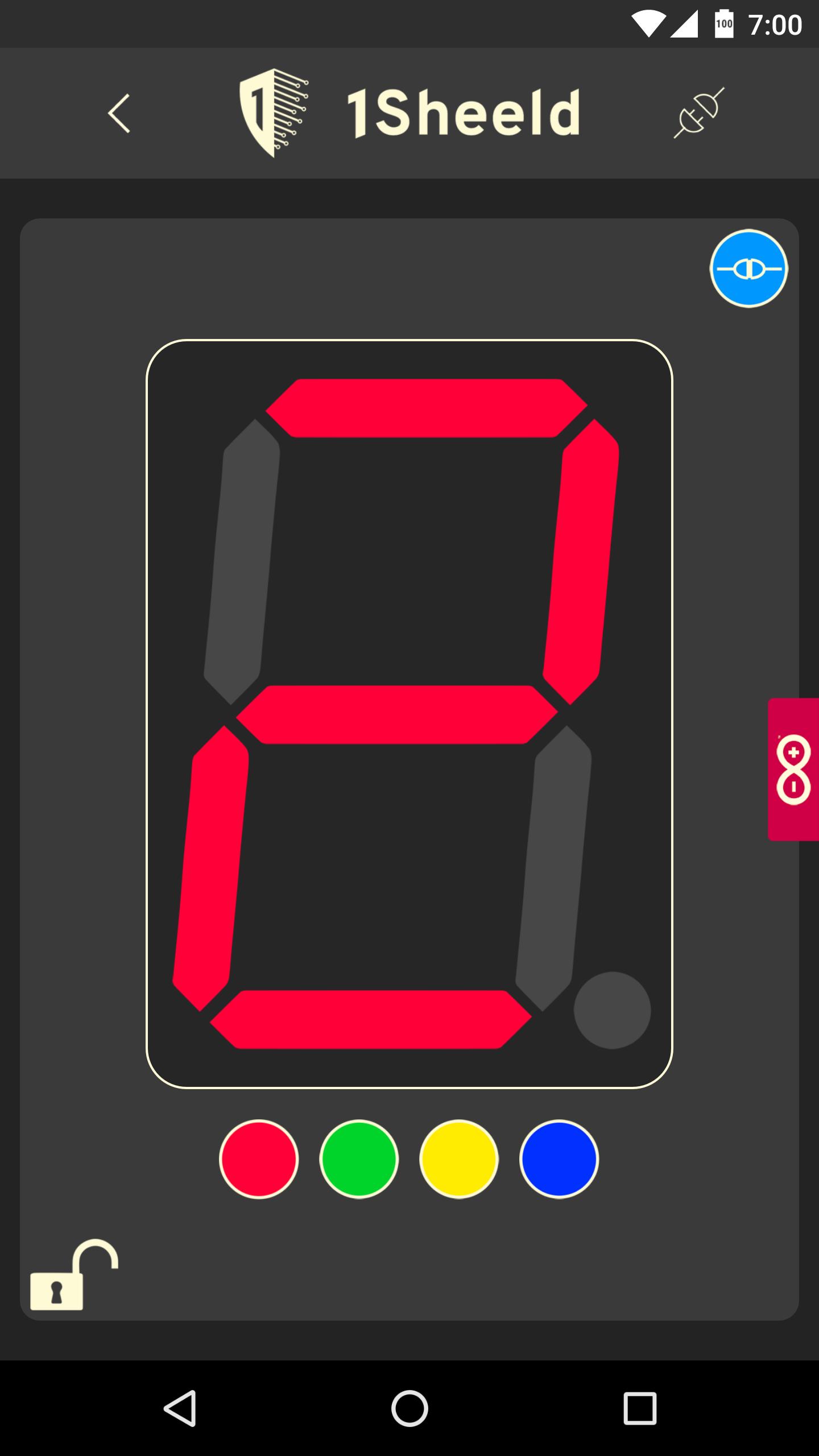The height and width of the screenshot is (1456, 819).
Task: Open the blue pin connection button
Action: pyautogui.click(x=748, y=268)
